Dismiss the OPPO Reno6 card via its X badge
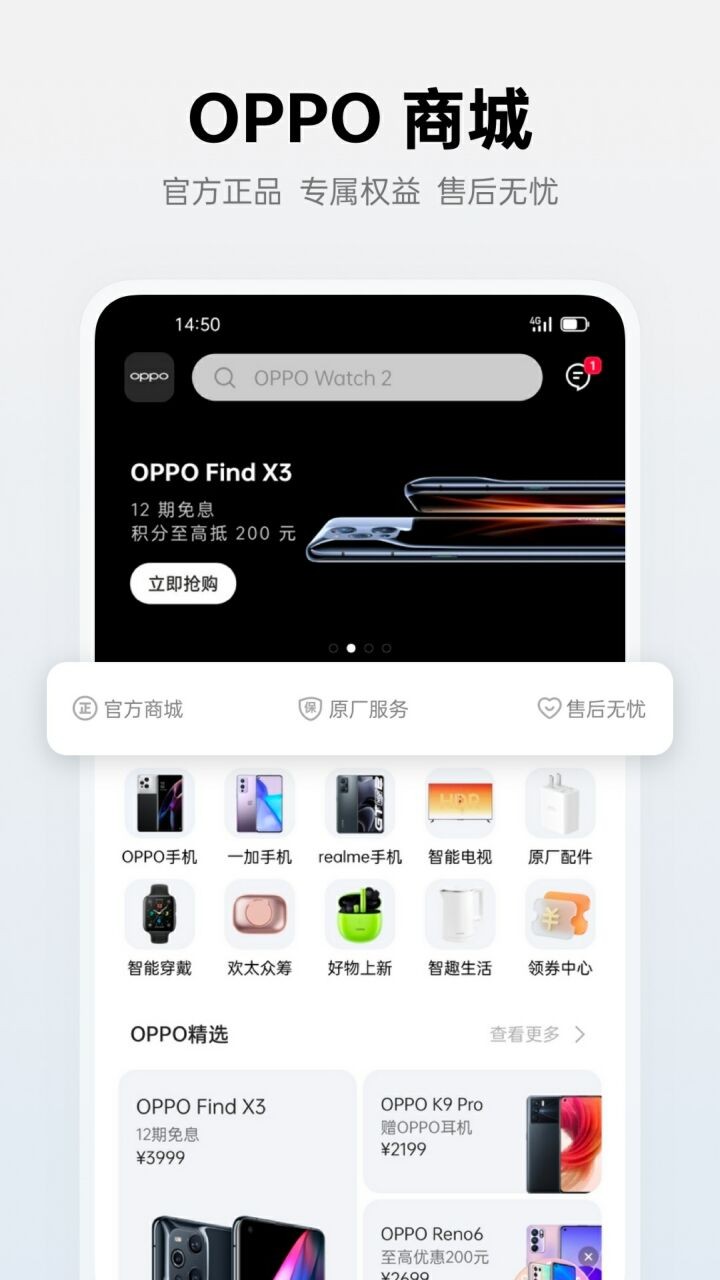The height and width of the screenshot is (1280, 720). (588, 1255)
